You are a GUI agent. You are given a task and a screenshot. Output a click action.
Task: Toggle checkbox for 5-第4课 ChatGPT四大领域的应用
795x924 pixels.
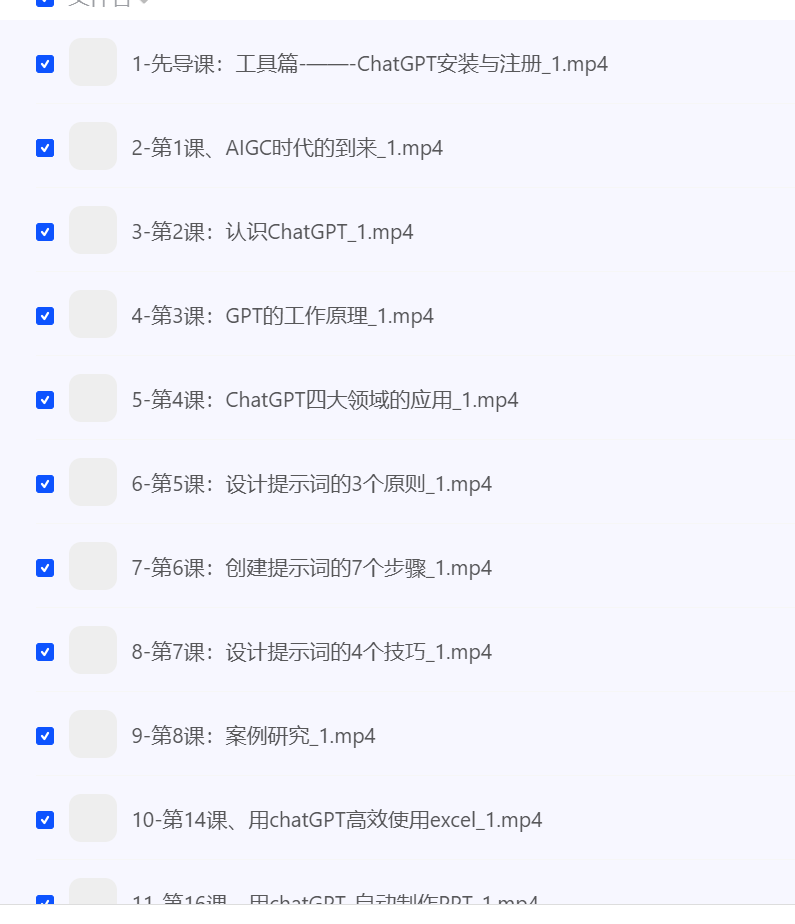pyautogui.click(x=45, y=400)
